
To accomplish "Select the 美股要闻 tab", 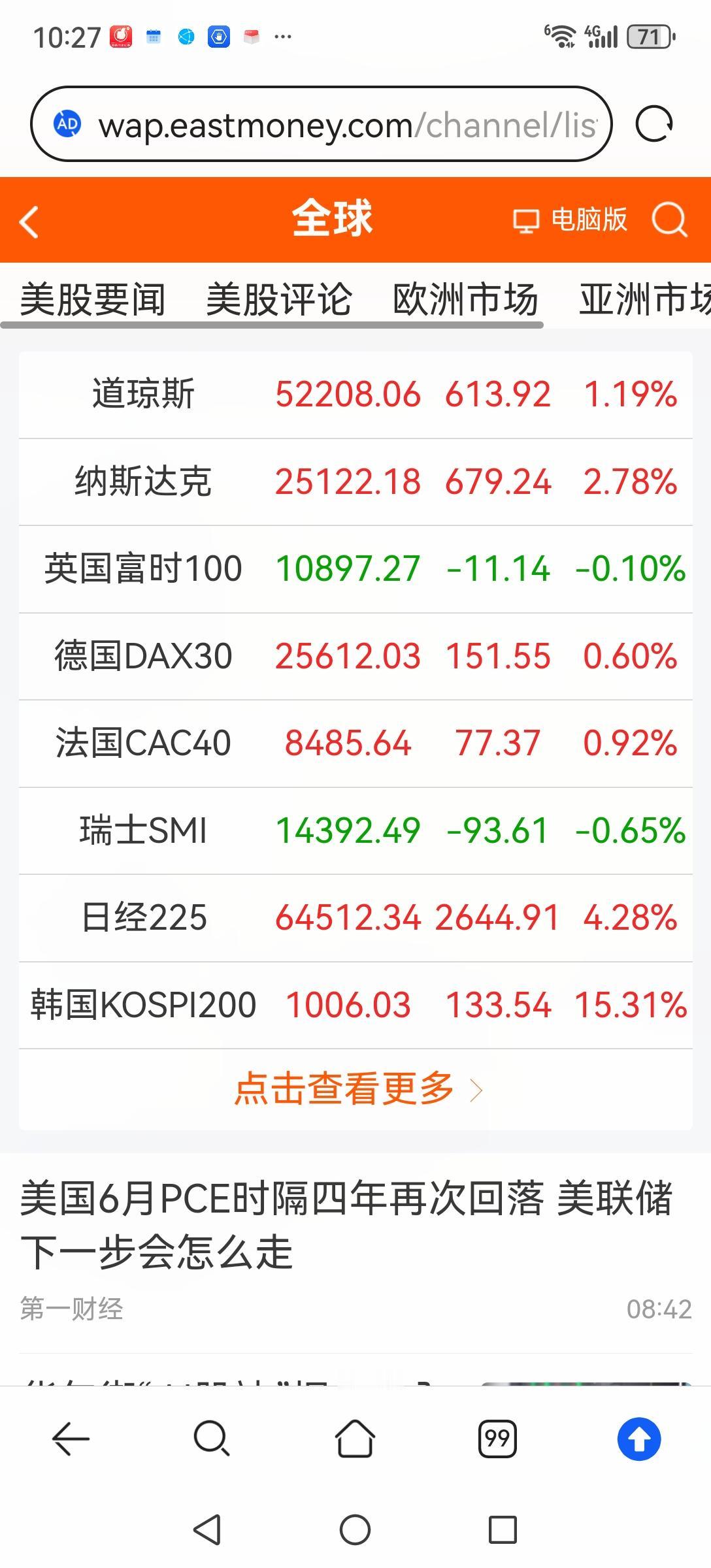I will pyautogui.click(x=92, y=299).
